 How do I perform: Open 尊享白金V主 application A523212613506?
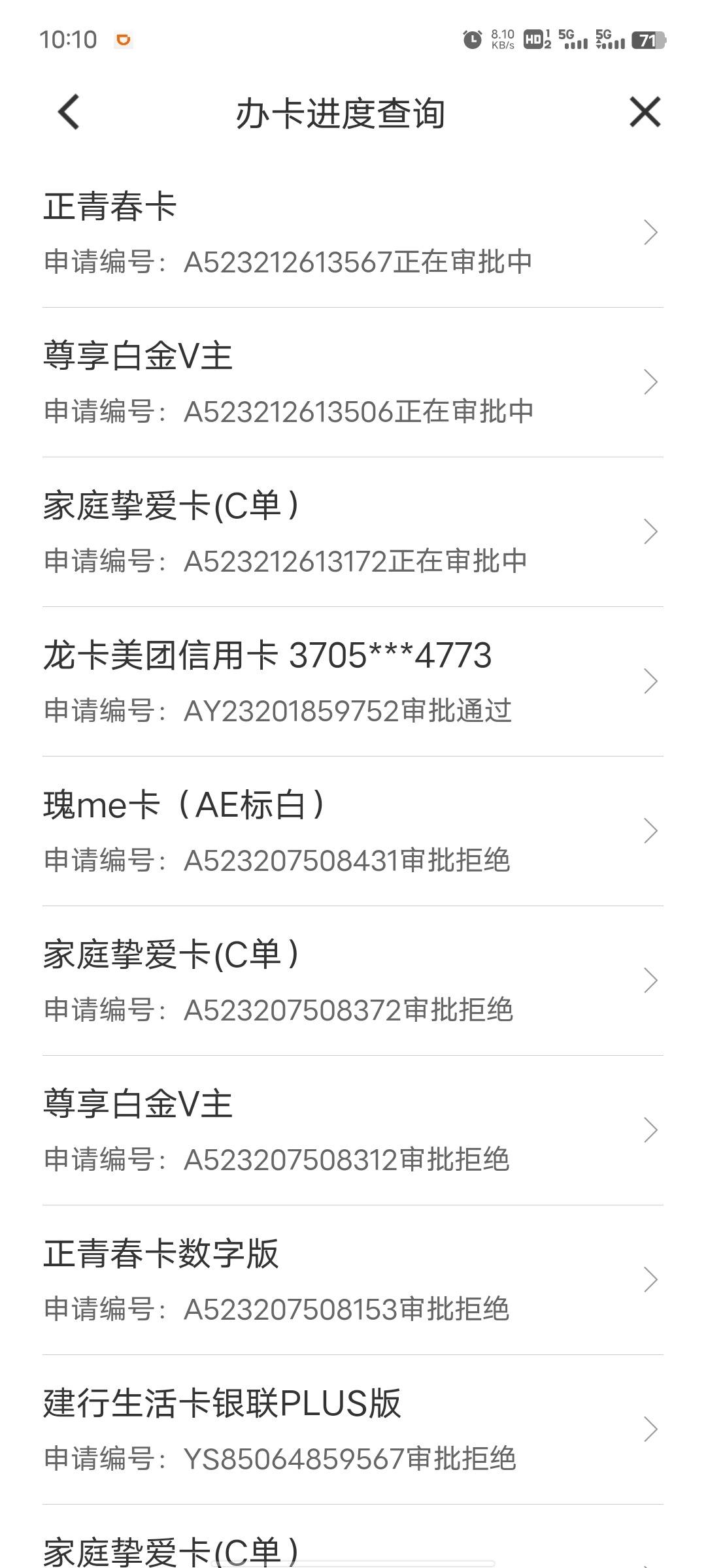(353, 382)
